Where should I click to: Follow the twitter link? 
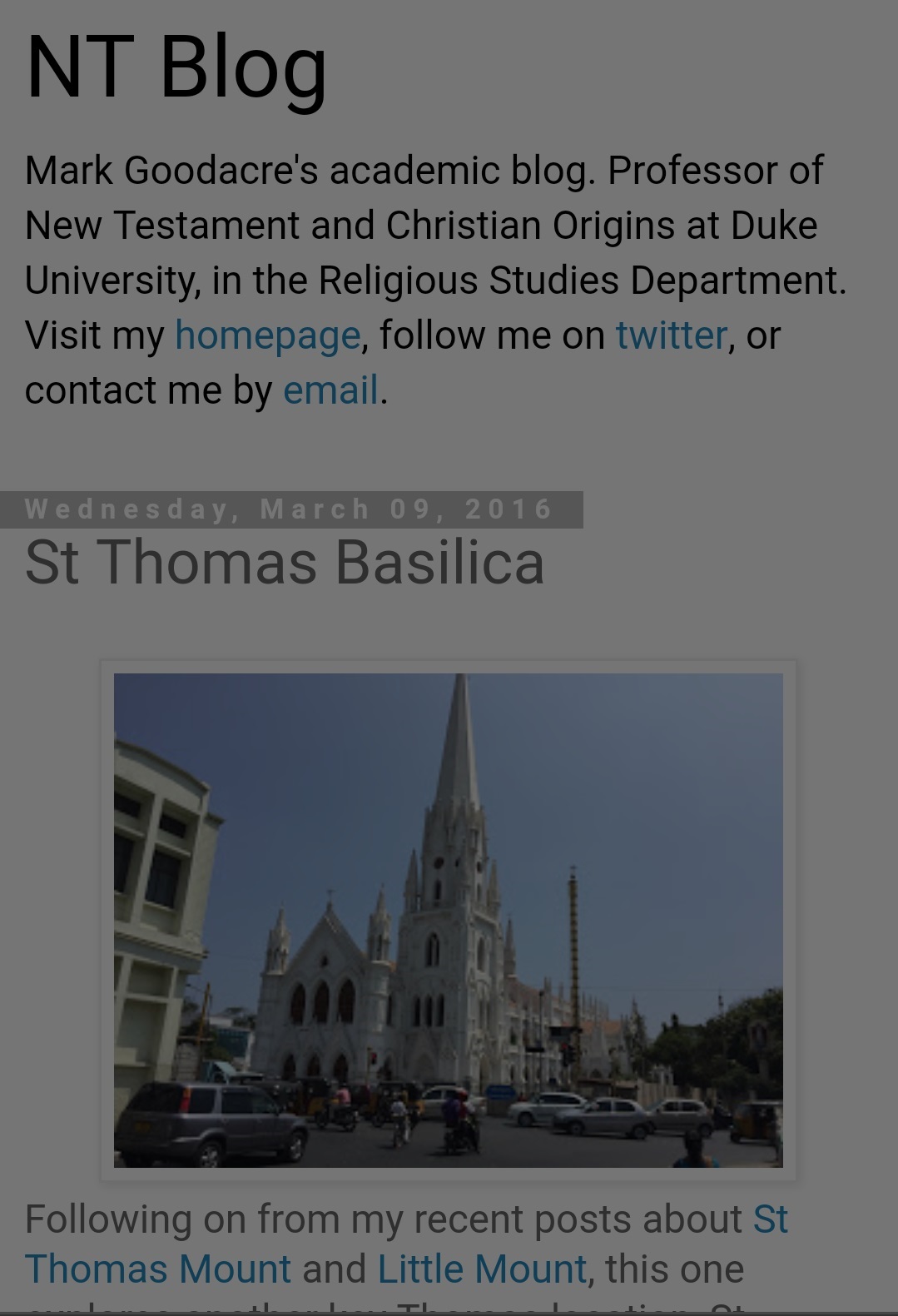coord(671,335)
